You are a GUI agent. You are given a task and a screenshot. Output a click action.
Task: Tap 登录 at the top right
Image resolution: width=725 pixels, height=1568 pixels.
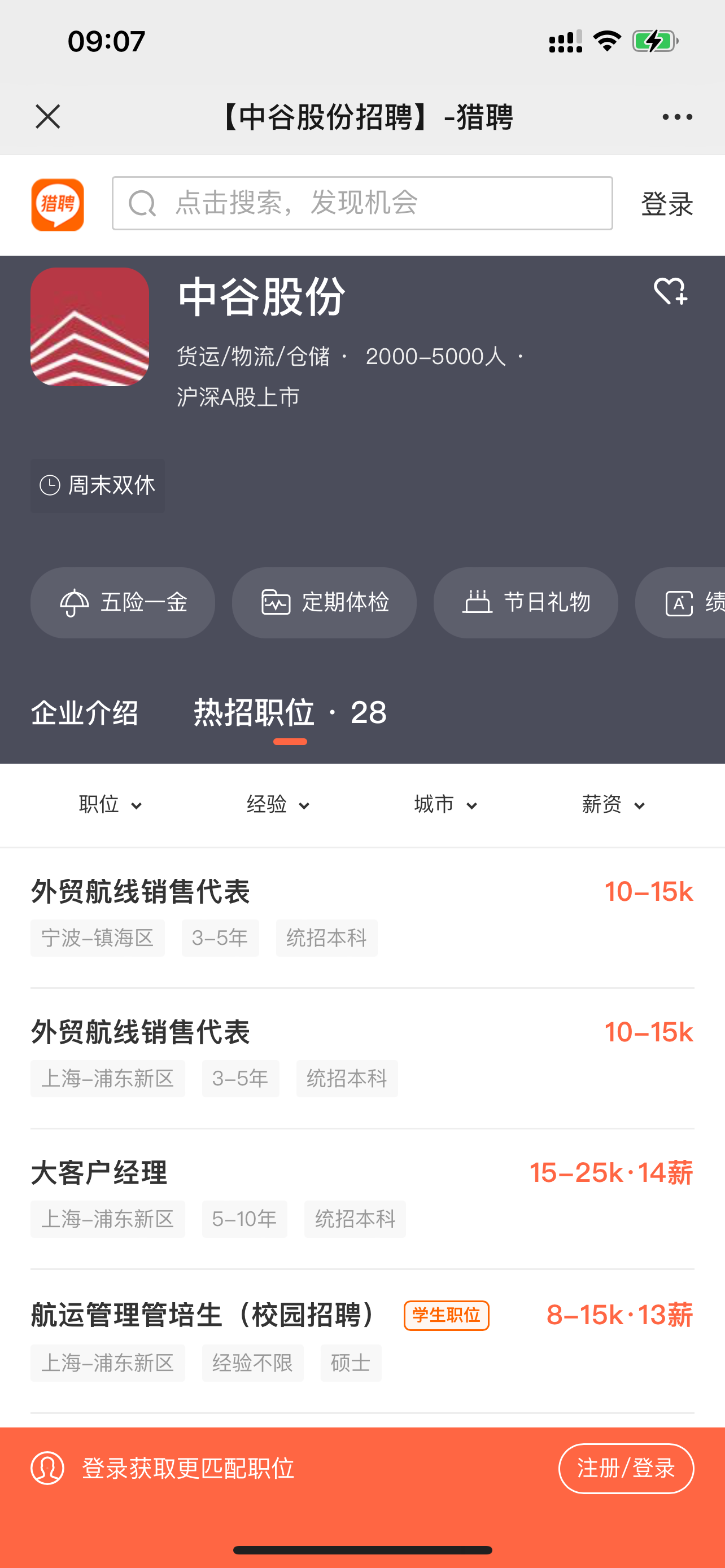point(667,204)
